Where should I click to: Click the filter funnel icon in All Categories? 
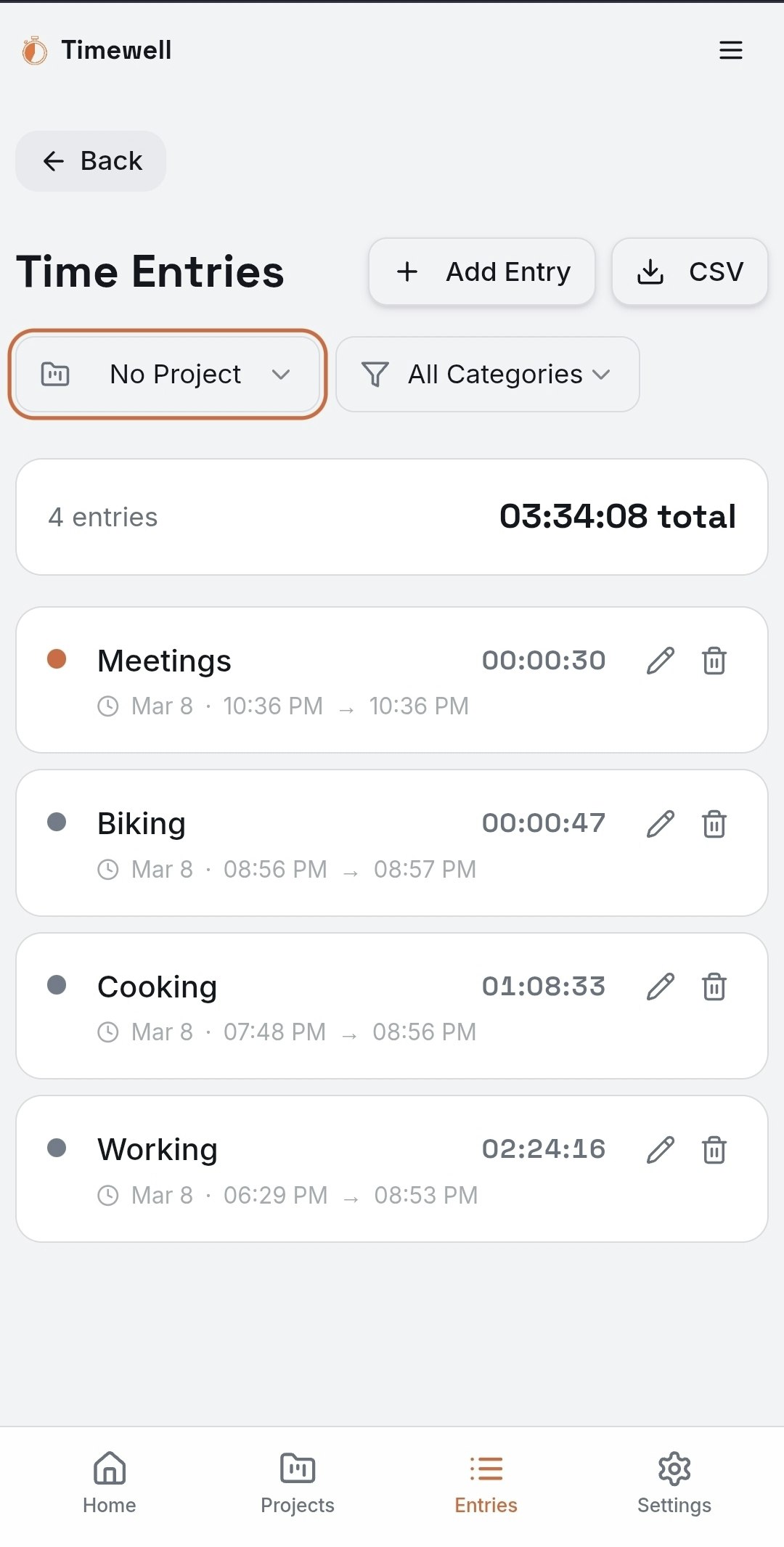pos(375,375)
